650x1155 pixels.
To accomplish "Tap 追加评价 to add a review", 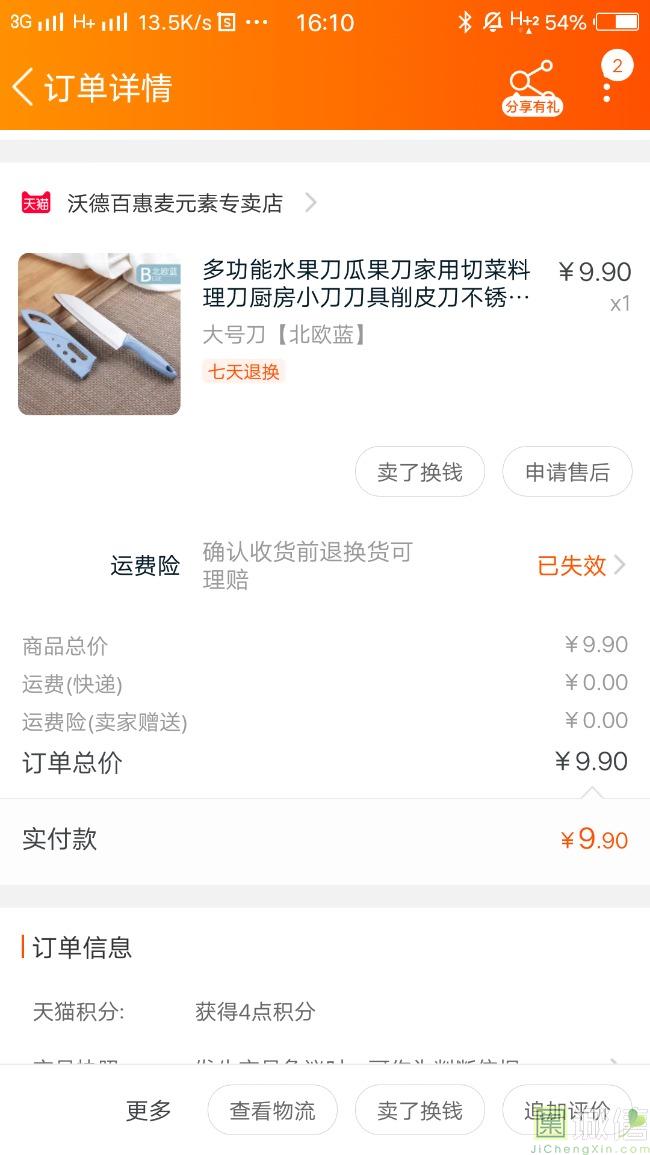I will click(x=567, y=1110).
